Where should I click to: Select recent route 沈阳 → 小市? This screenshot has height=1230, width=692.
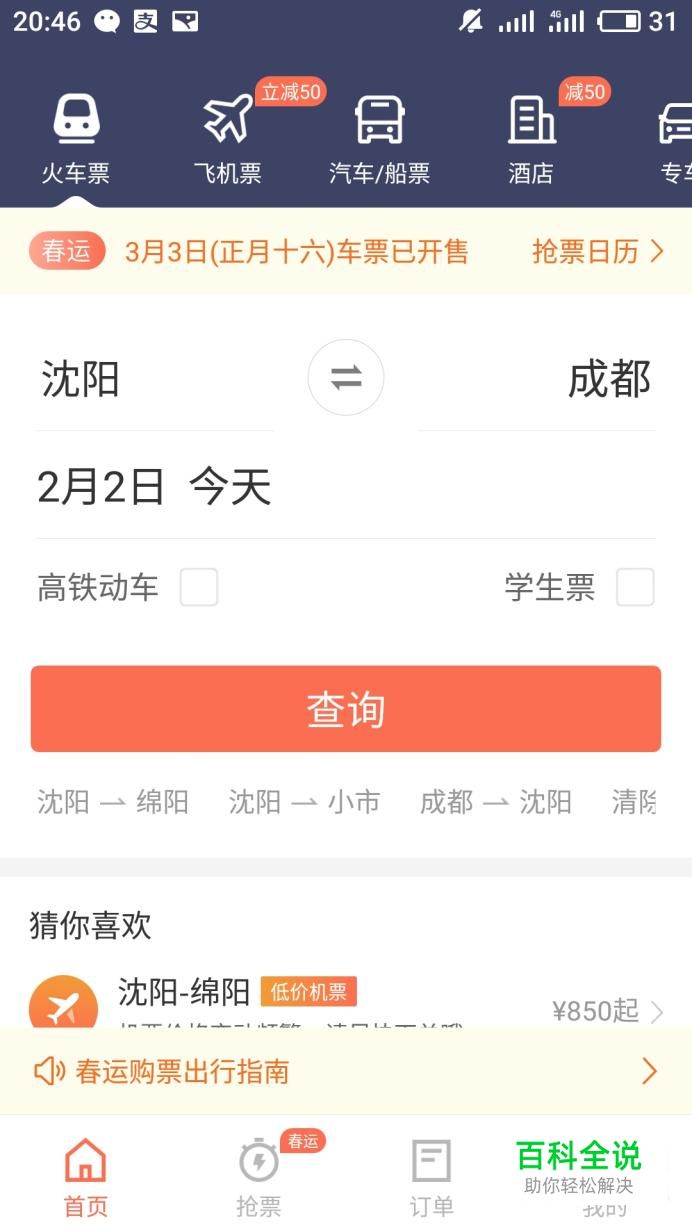(304, 802)
